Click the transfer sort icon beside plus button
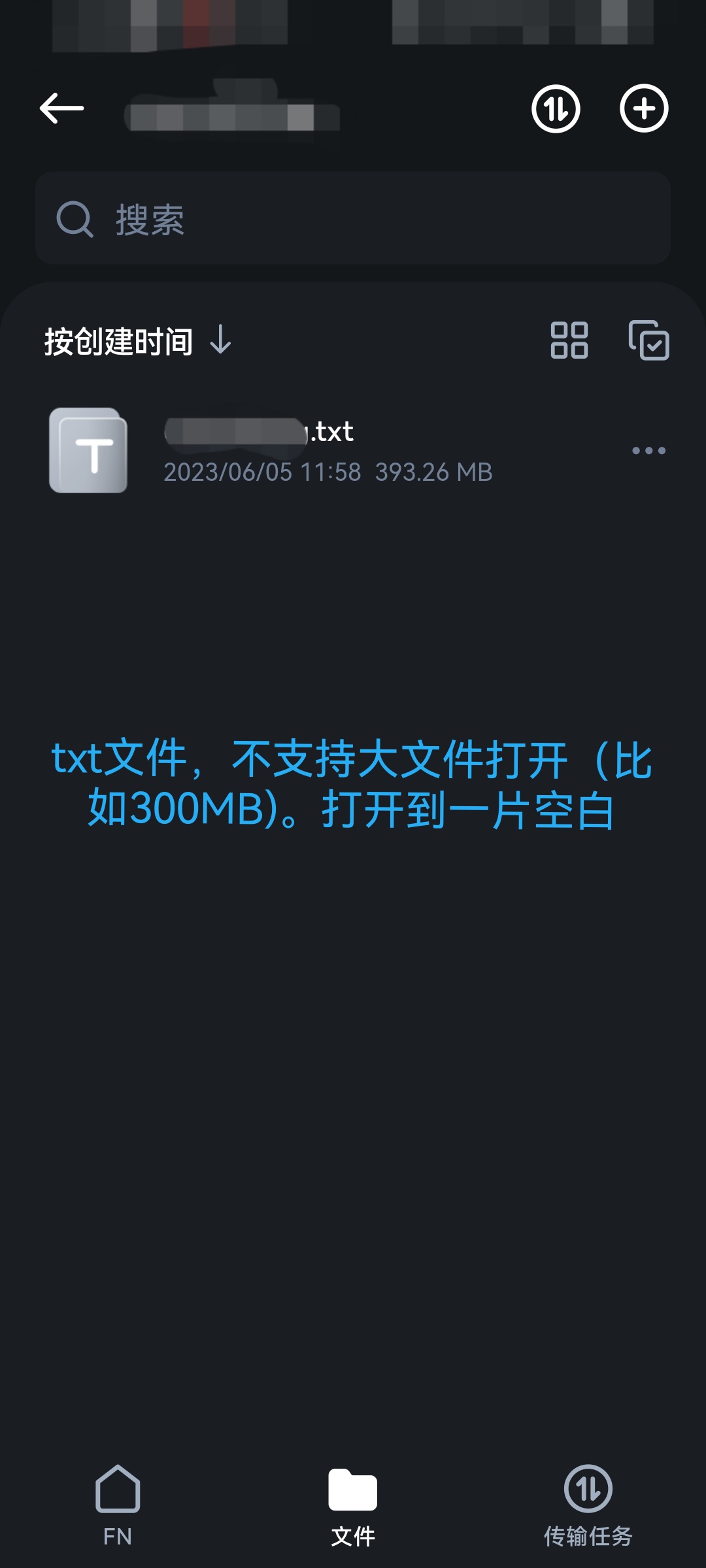 click(x=555, y=110)
